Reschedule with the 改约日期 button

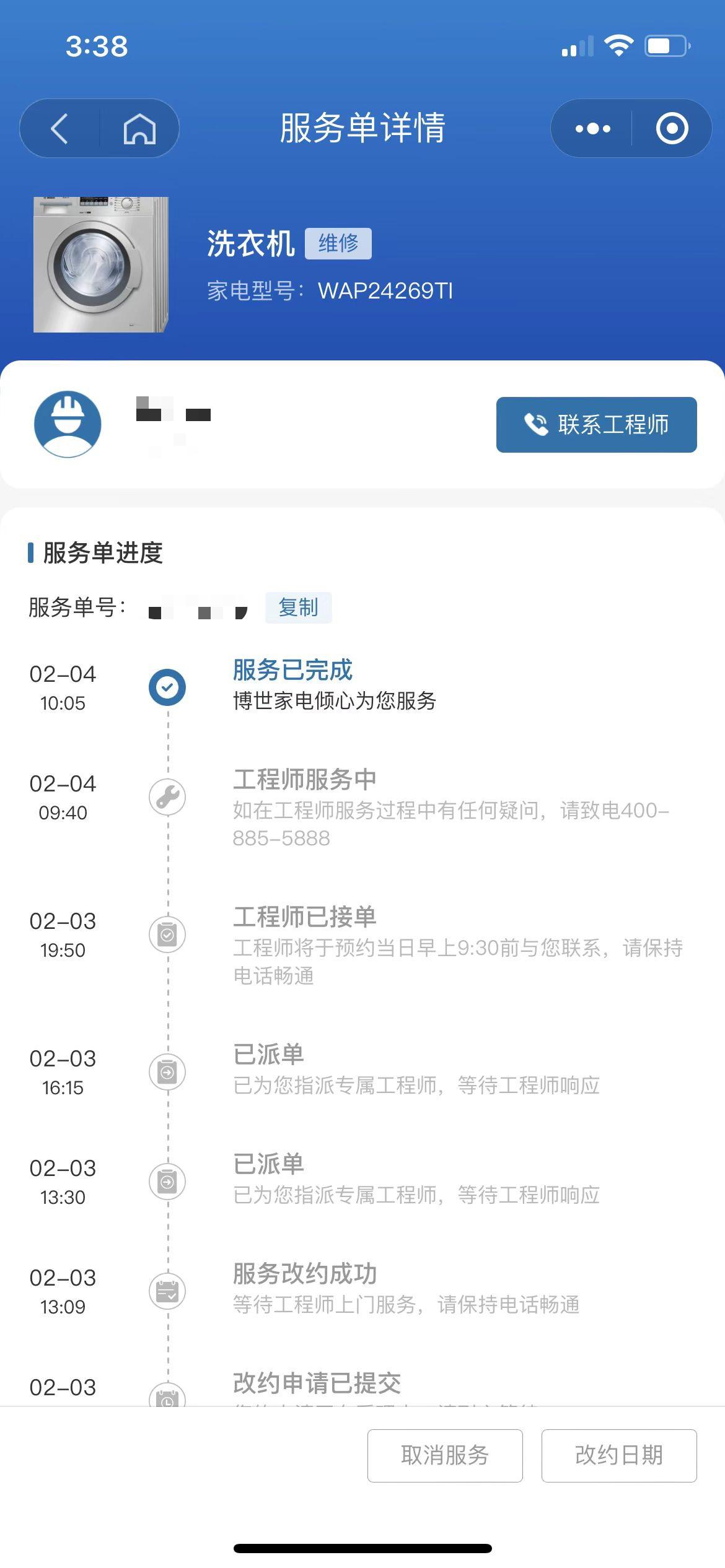pyautogui.click(x=618, y=1455)
